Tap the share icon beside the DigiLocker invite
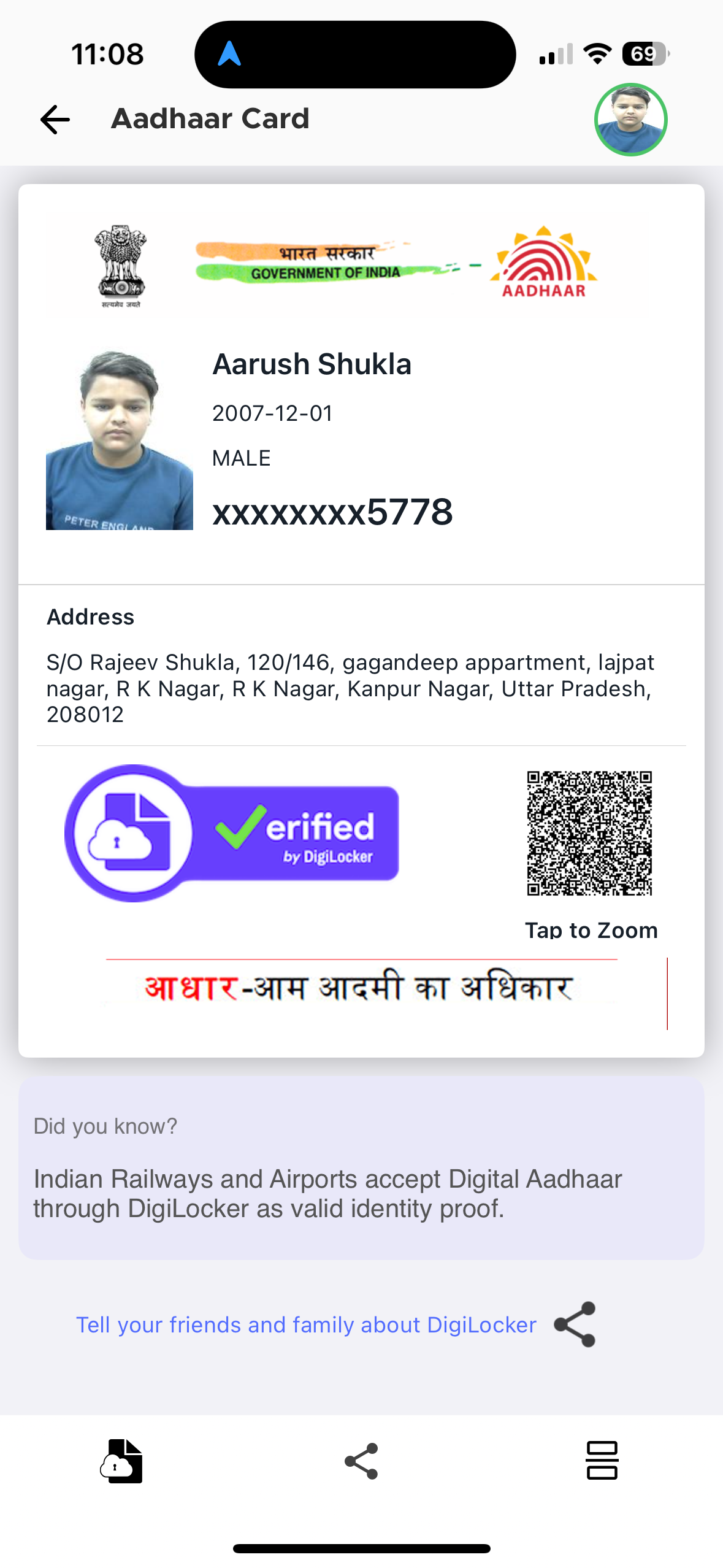Screen dimensions: 723x1568 [575, 1324]
